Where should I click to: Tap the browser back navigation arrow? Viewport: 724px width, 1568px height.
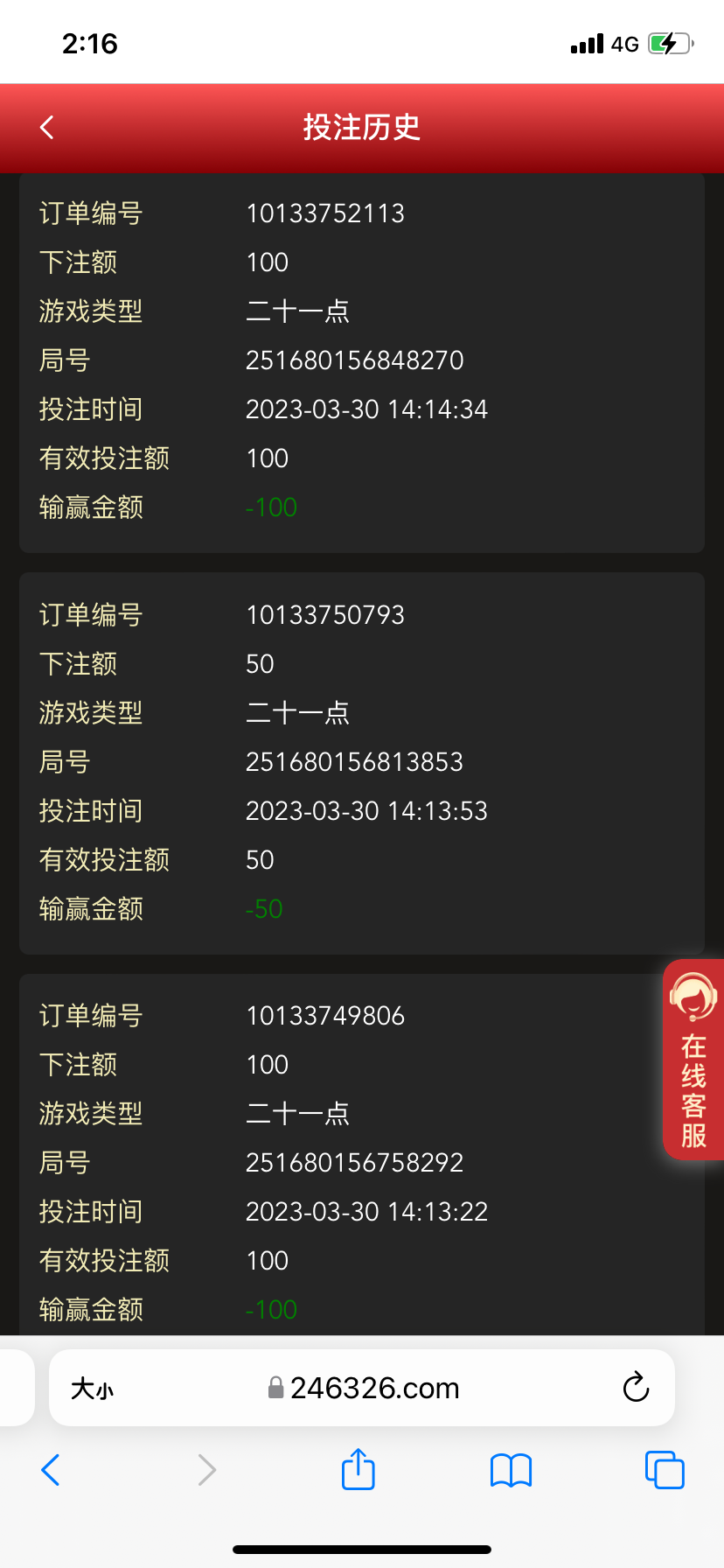50,1470
